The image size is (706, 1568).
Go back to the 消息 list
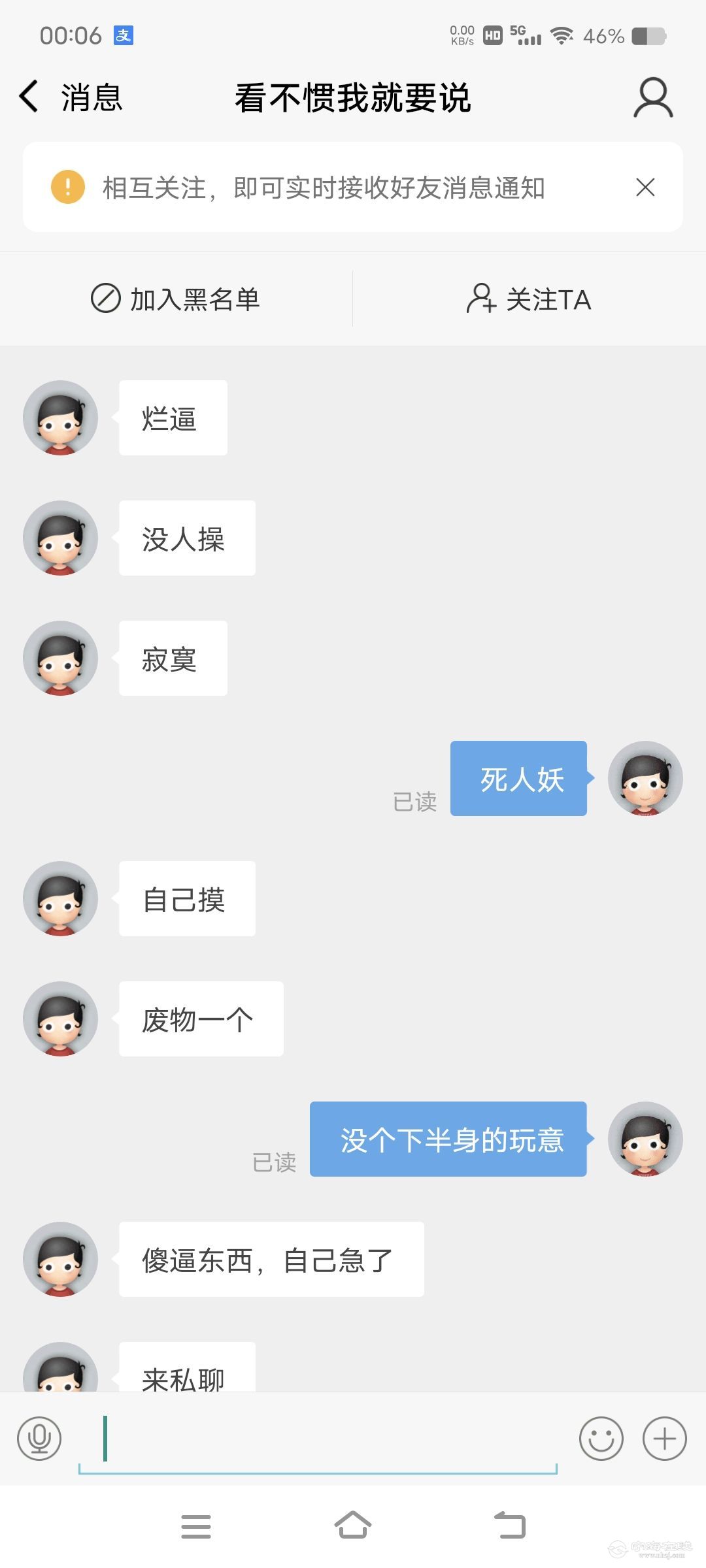[69, 98]
